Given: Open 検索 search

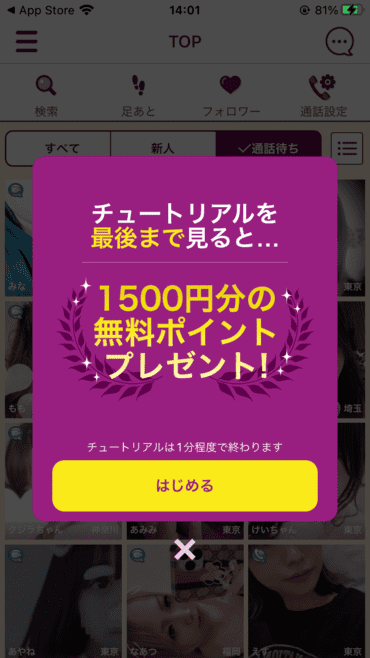Looking at the screenshot, I should (46, 96).
